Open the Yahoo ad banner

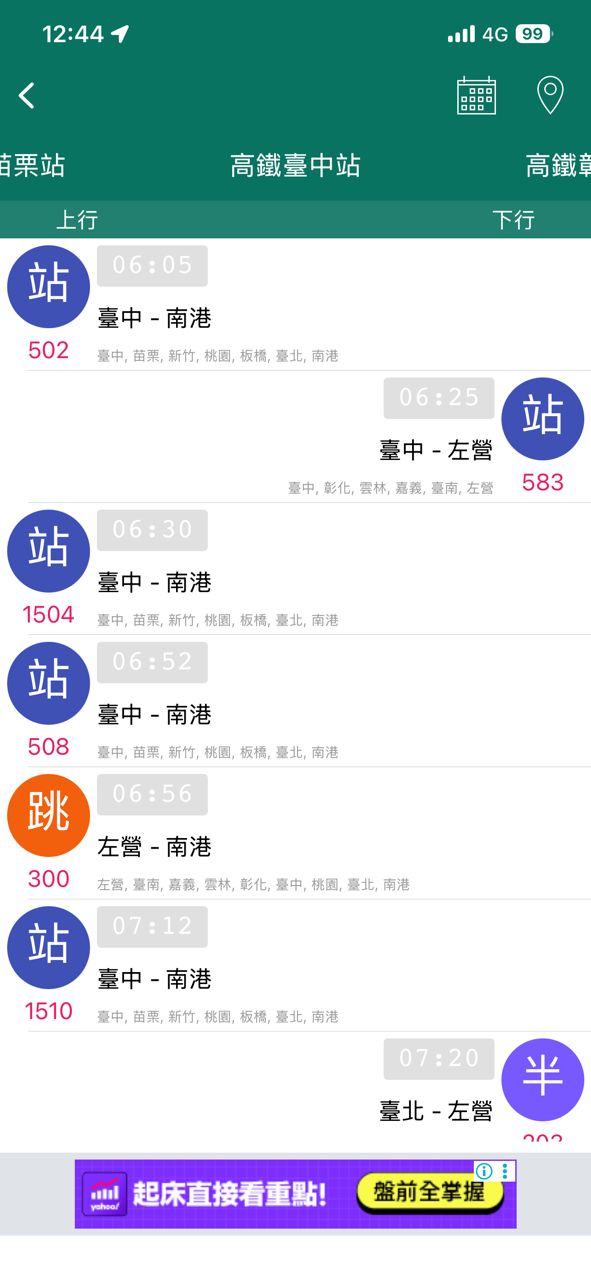295,1193
